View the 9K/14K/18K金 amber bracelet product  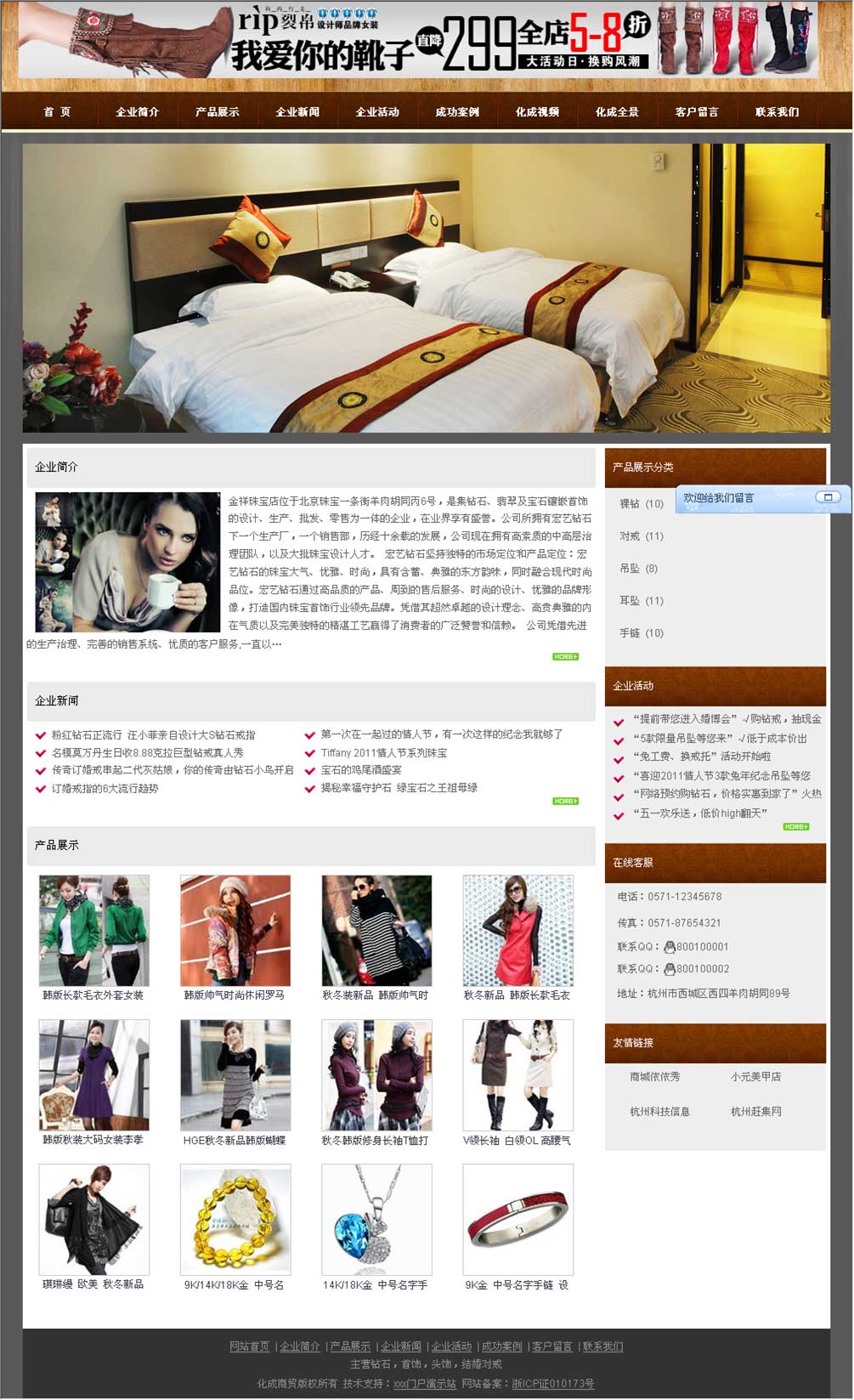[x=235, y=1219]
